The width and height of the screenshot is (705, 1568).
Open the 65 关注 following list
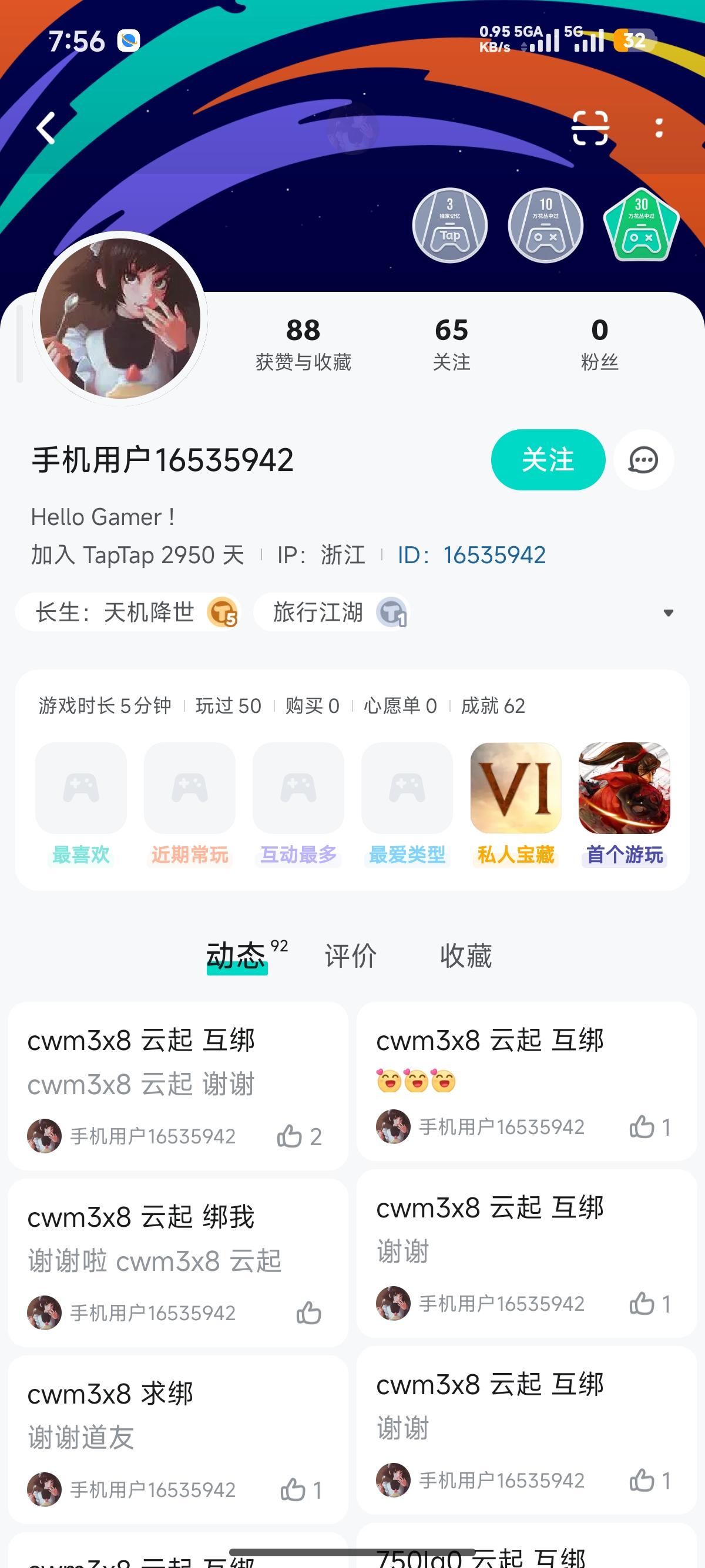[451, 344]
